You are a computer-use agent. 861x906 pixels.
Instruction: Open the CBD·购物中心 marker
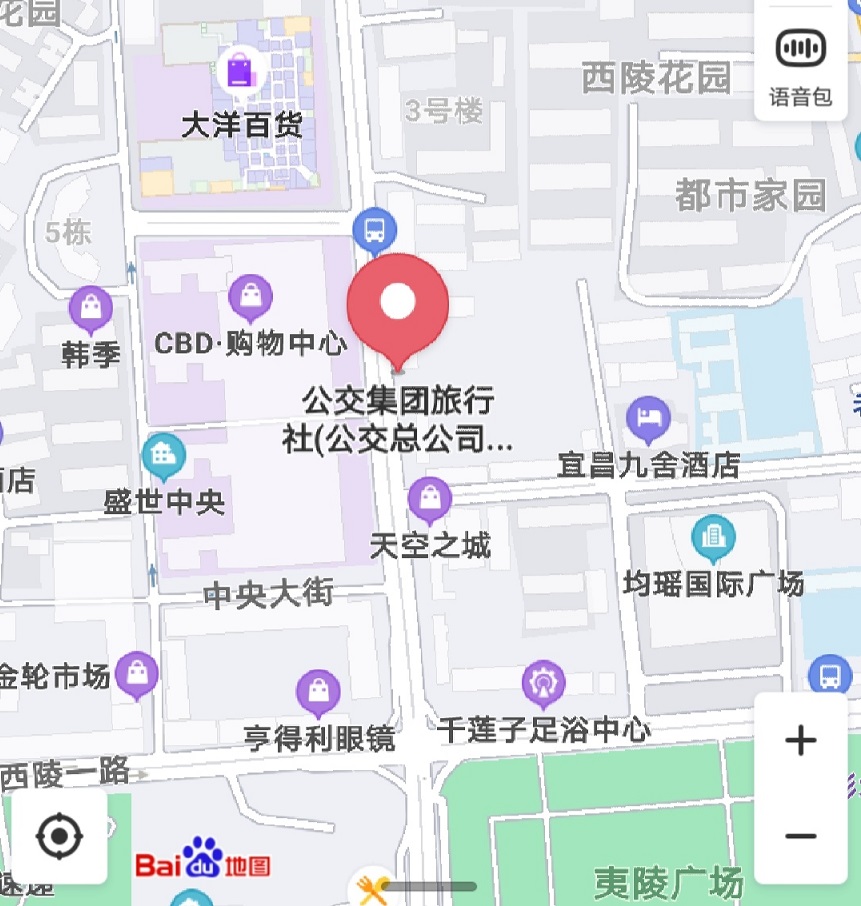pyautogui.click(x=250, y=297)
